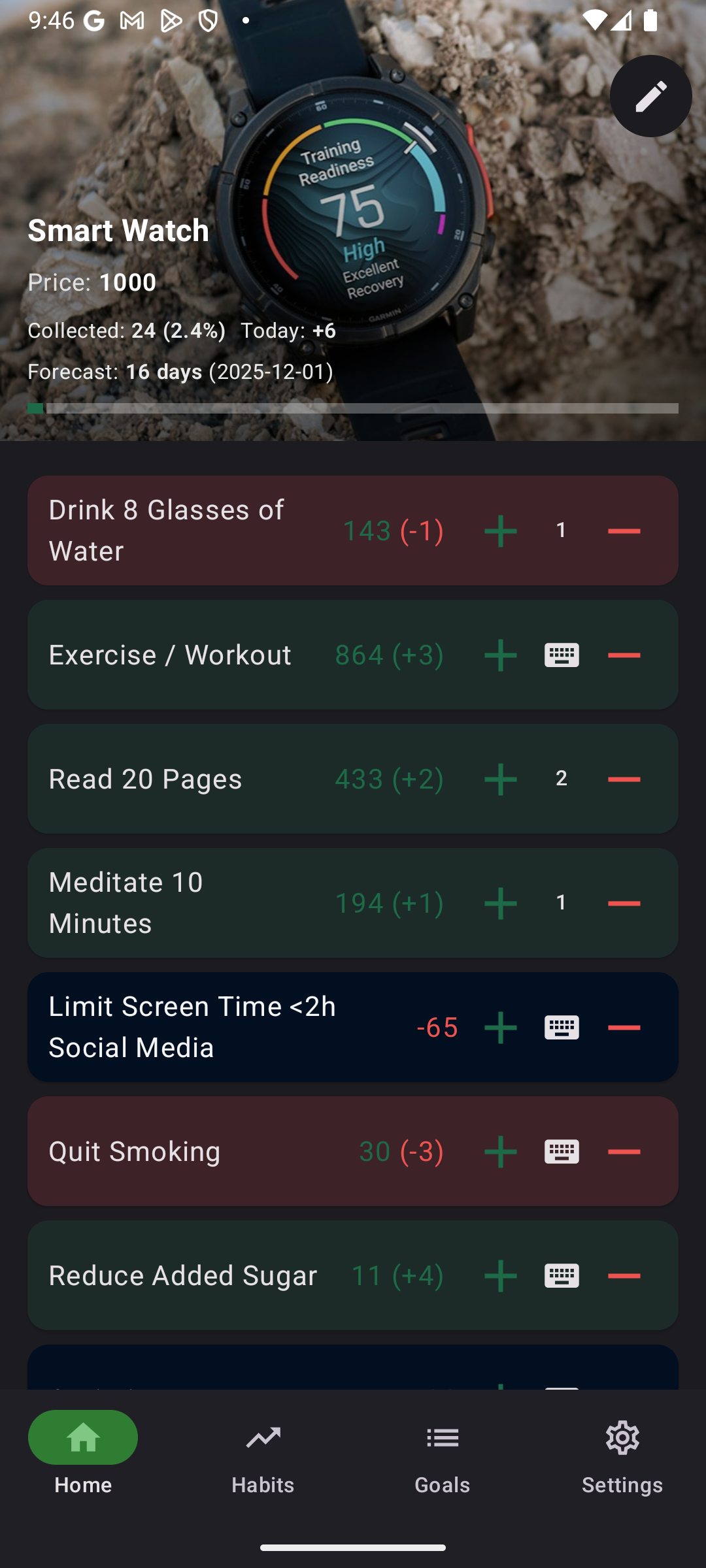Tap minus on the Quit Smoking habit
706x1568 pixels.
624,1151
